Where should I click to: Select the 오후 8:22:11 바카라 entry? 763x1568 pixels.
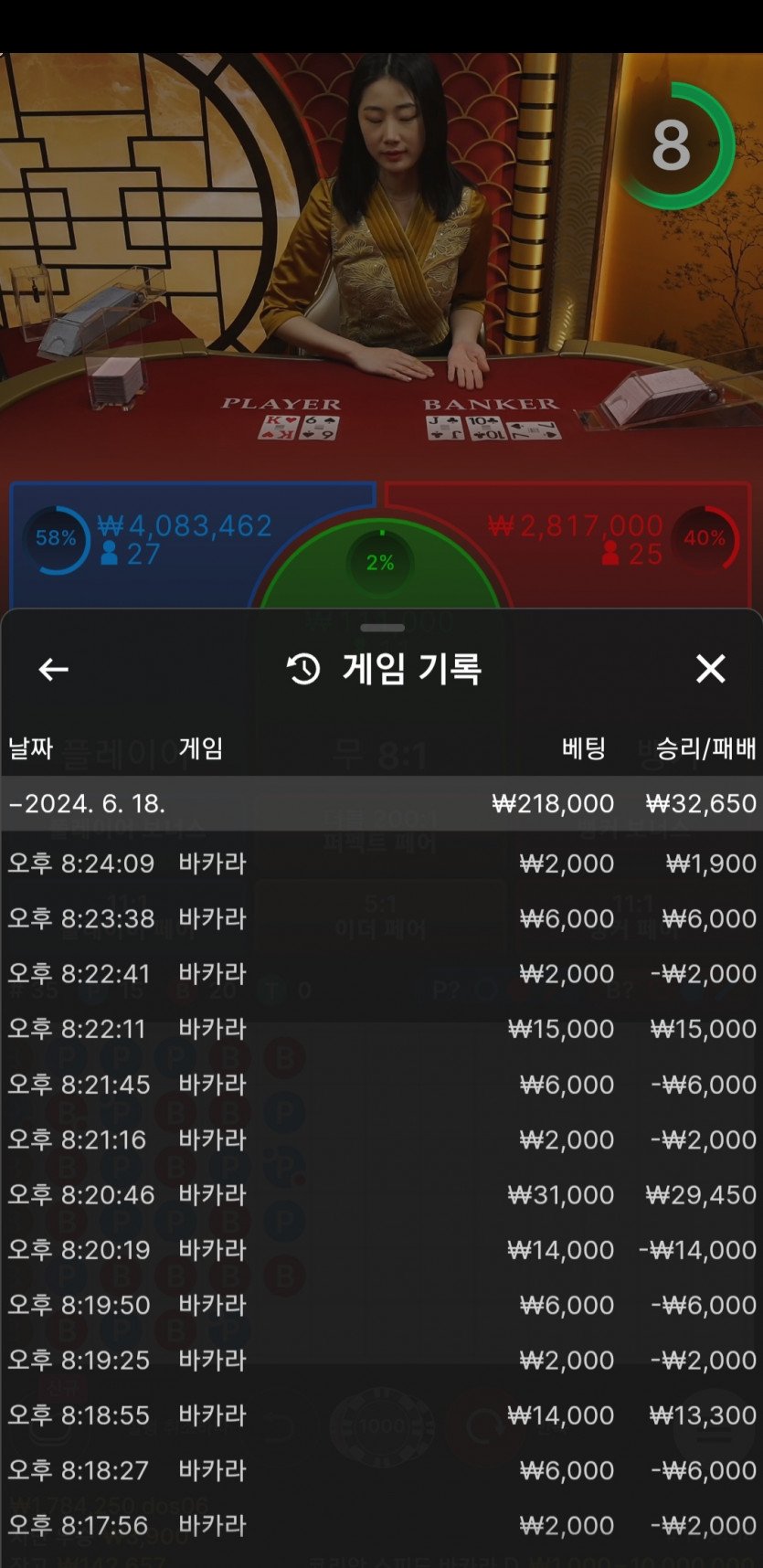[x=381, y=1029]
